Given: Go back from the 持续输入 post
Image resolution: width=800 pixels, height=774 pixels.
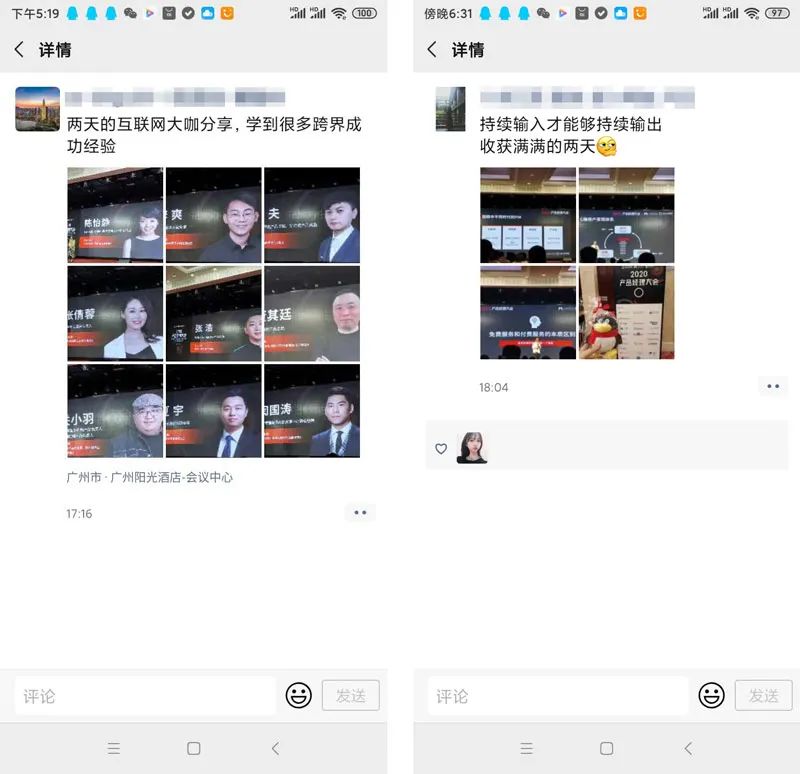Looking at the screenshot, I should (432, 50).
